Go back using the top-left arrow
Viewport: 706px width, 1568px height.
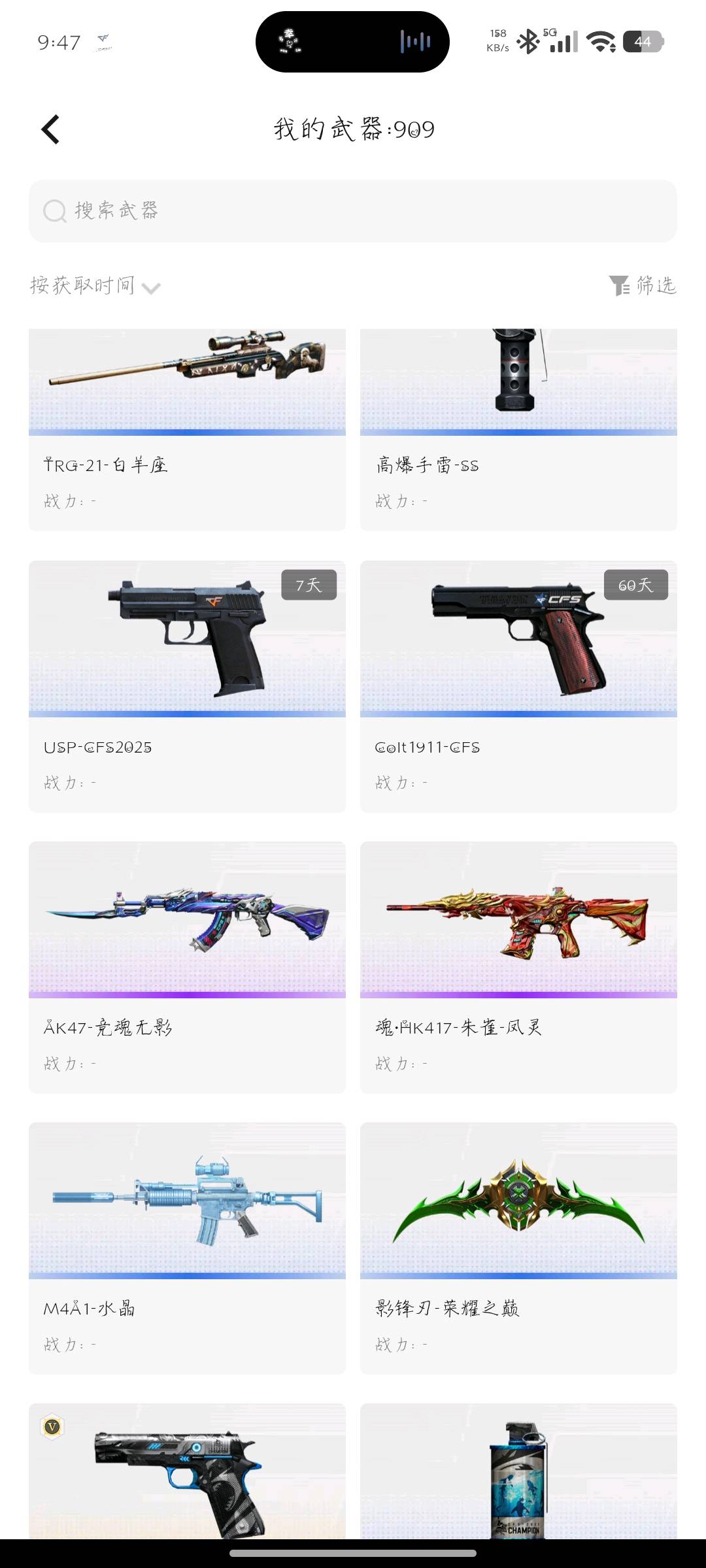(50, 129)
